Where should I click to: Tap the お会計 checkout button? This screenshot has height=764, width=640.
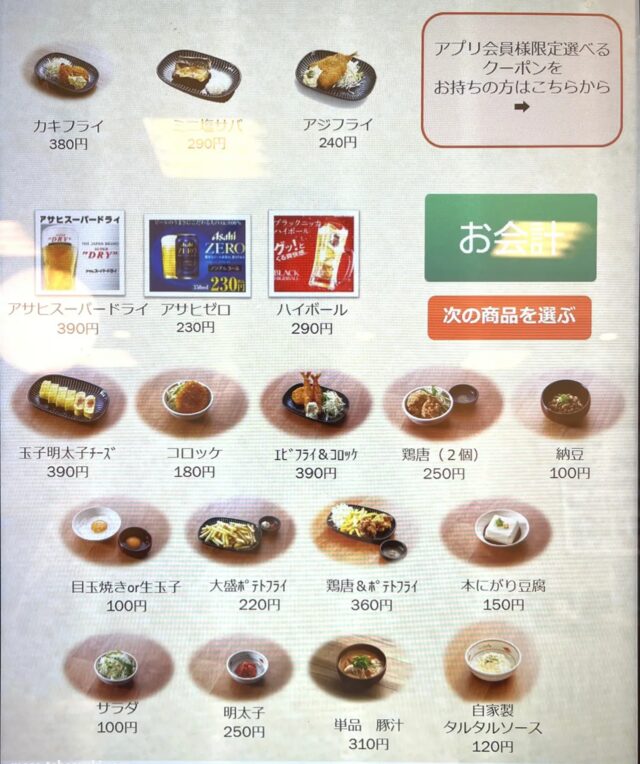click(x=510, y=238)
